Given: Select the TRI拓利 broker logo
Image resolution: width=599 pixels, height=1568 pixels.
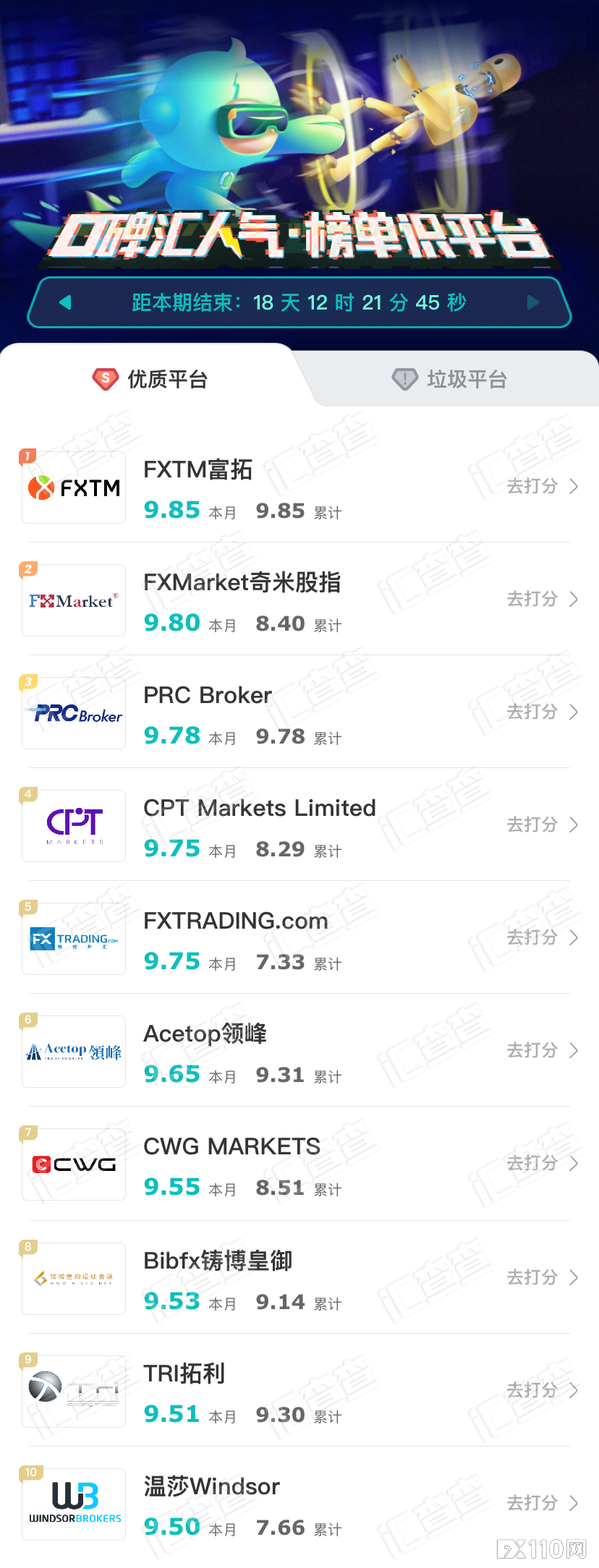Looking at the screenshot, I should click(73, 1390).
